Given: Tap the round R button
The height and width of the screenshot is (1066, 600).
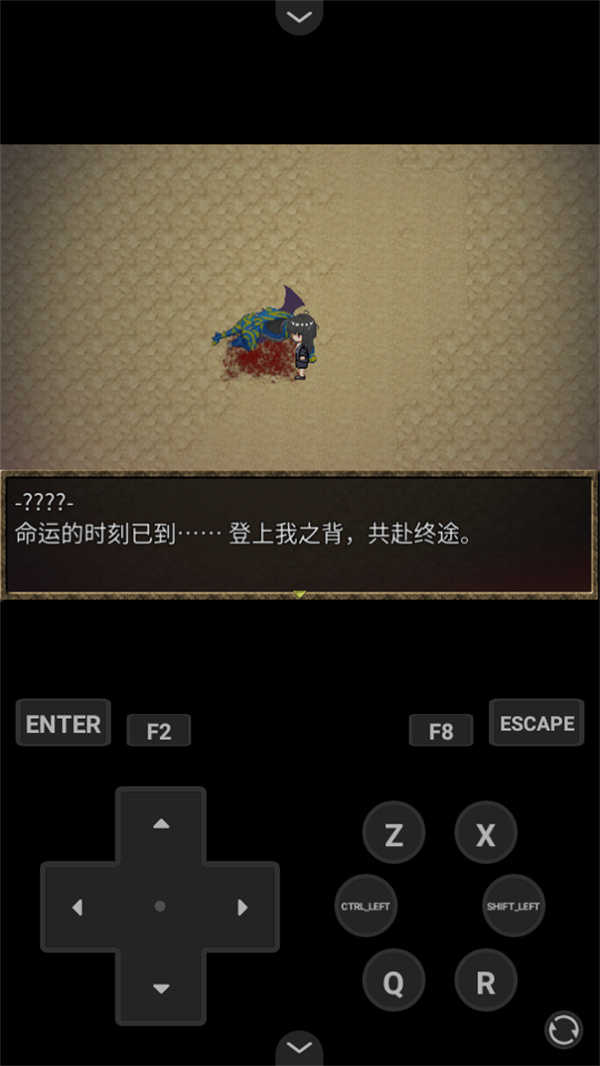Looking at the screenshot, I should [486, 980].
